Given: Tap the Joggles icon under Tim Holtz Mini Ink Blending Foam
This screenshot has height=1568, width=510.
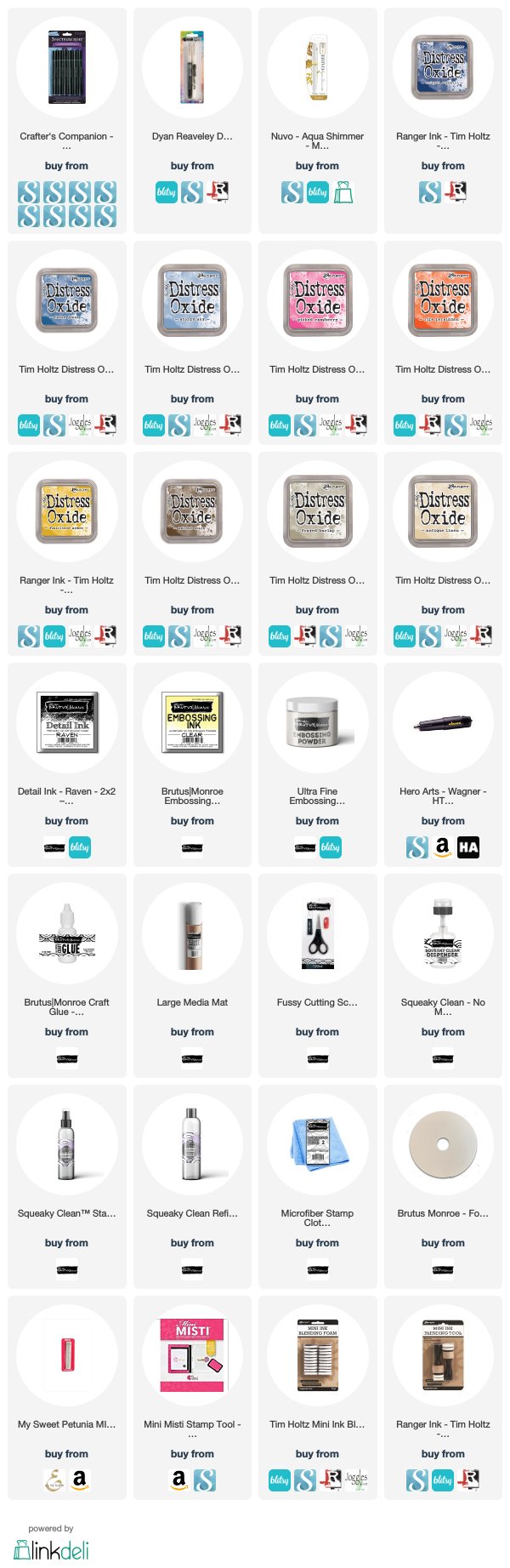Looking at the screenshot, I should [x=356, y=1480].
